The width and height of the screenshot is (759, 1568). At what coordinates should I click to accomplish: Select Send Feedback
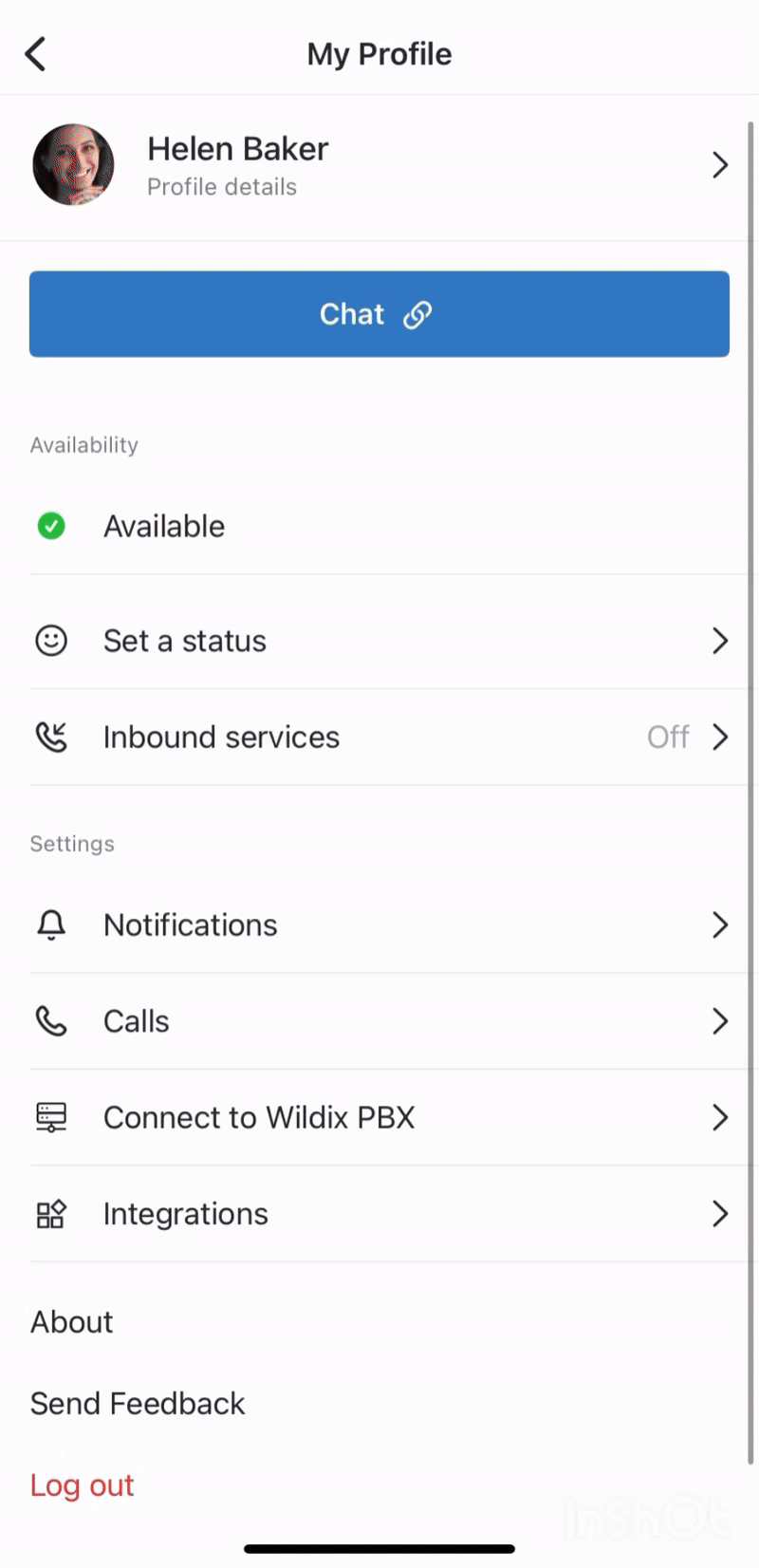click(x=138, y=1403)
